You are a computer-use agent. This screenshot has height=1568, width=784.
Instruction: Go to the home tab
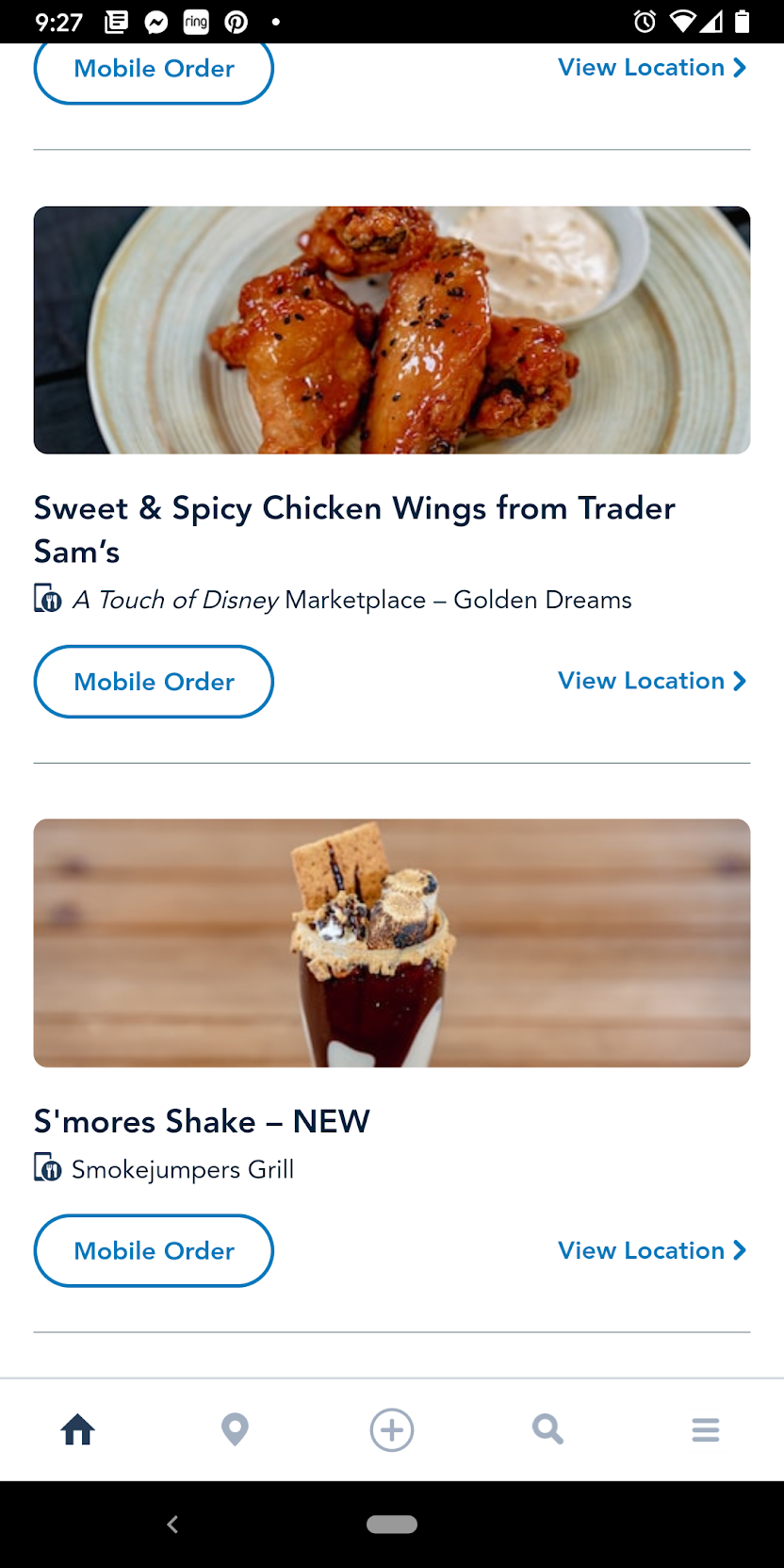(x=78, y=1429)
